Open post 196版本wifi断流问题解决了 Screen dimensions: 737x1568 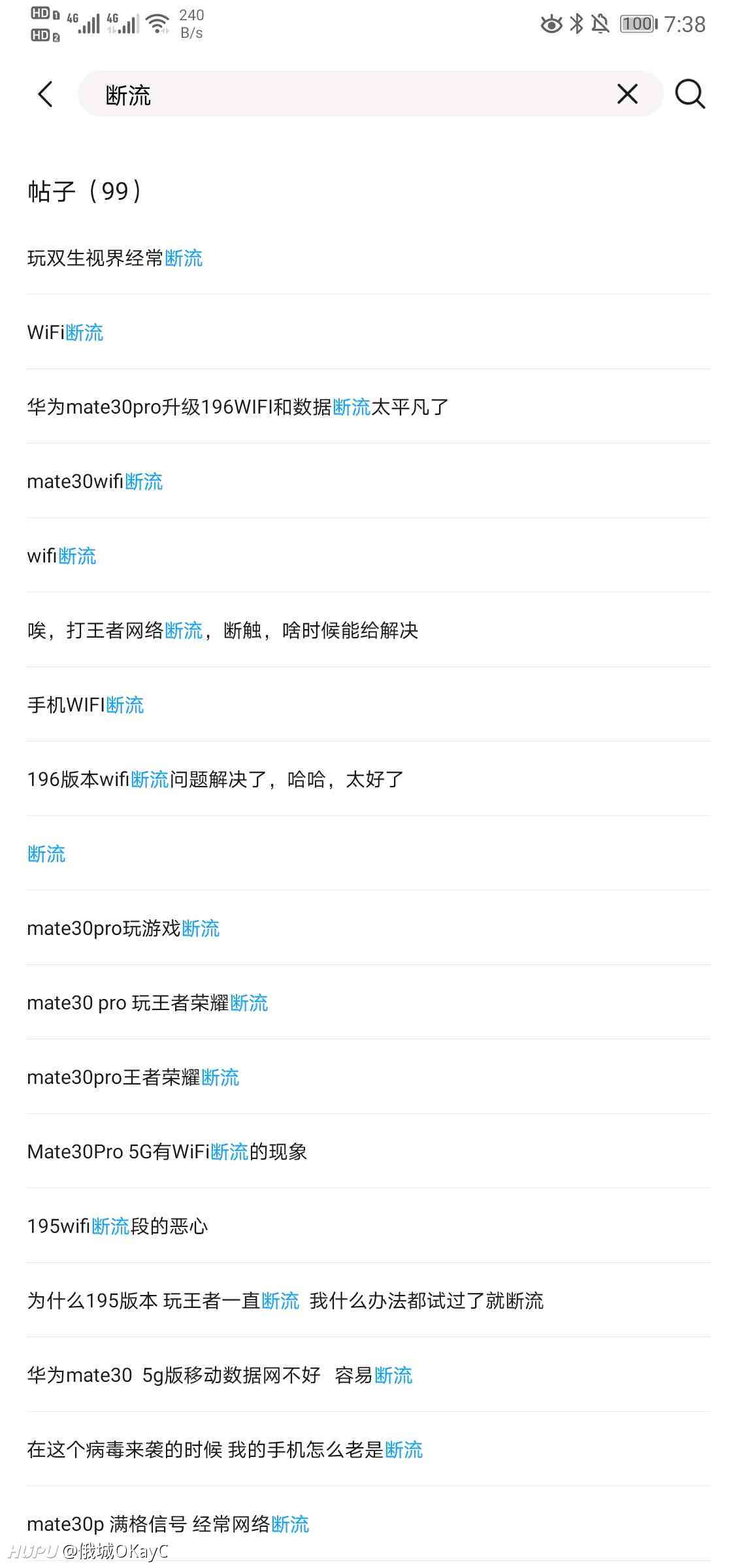click(x=368, y=779)
